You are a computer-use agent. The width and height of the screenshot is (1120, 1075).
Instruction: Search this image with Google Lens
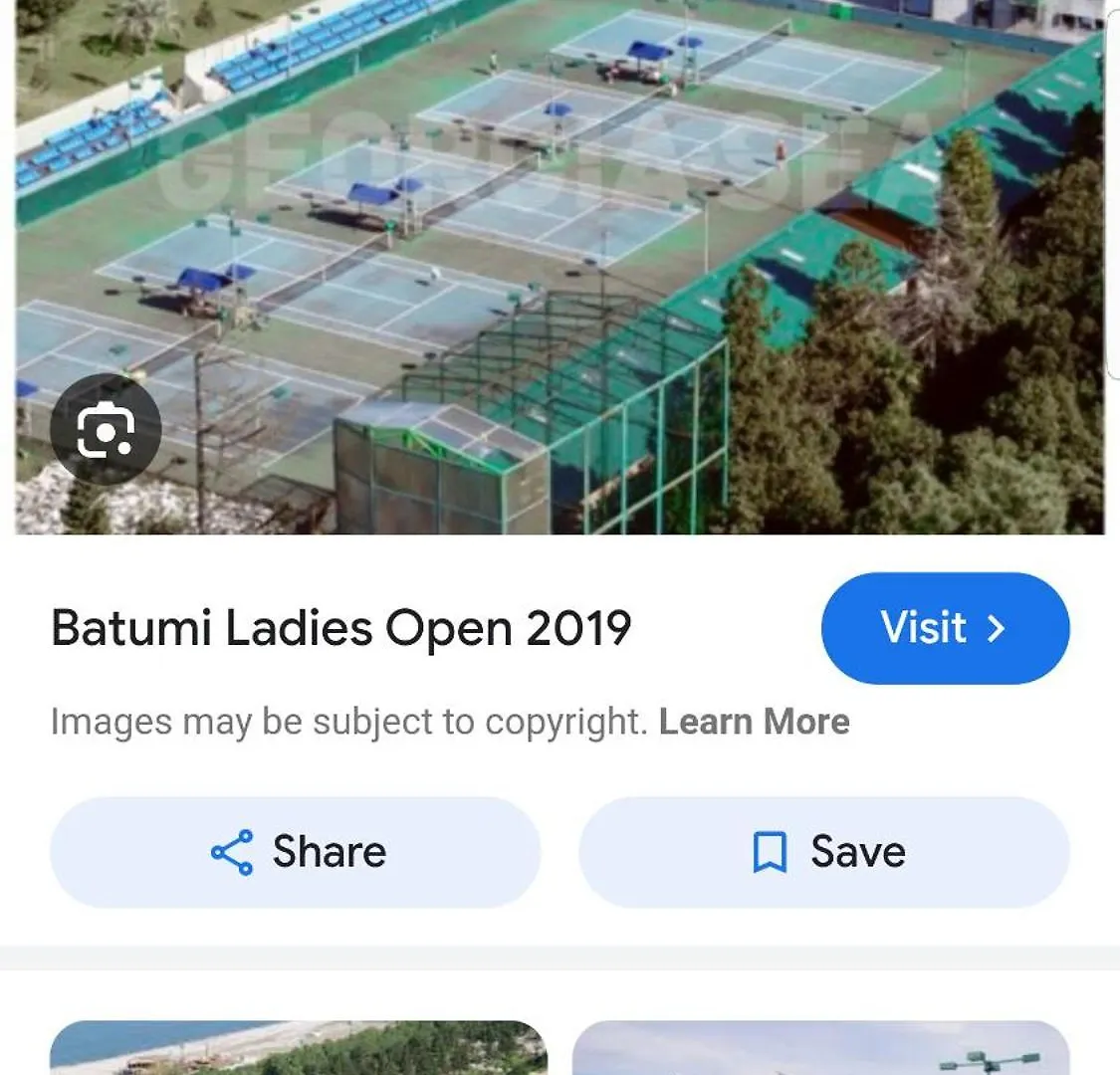tap(106, 429)
